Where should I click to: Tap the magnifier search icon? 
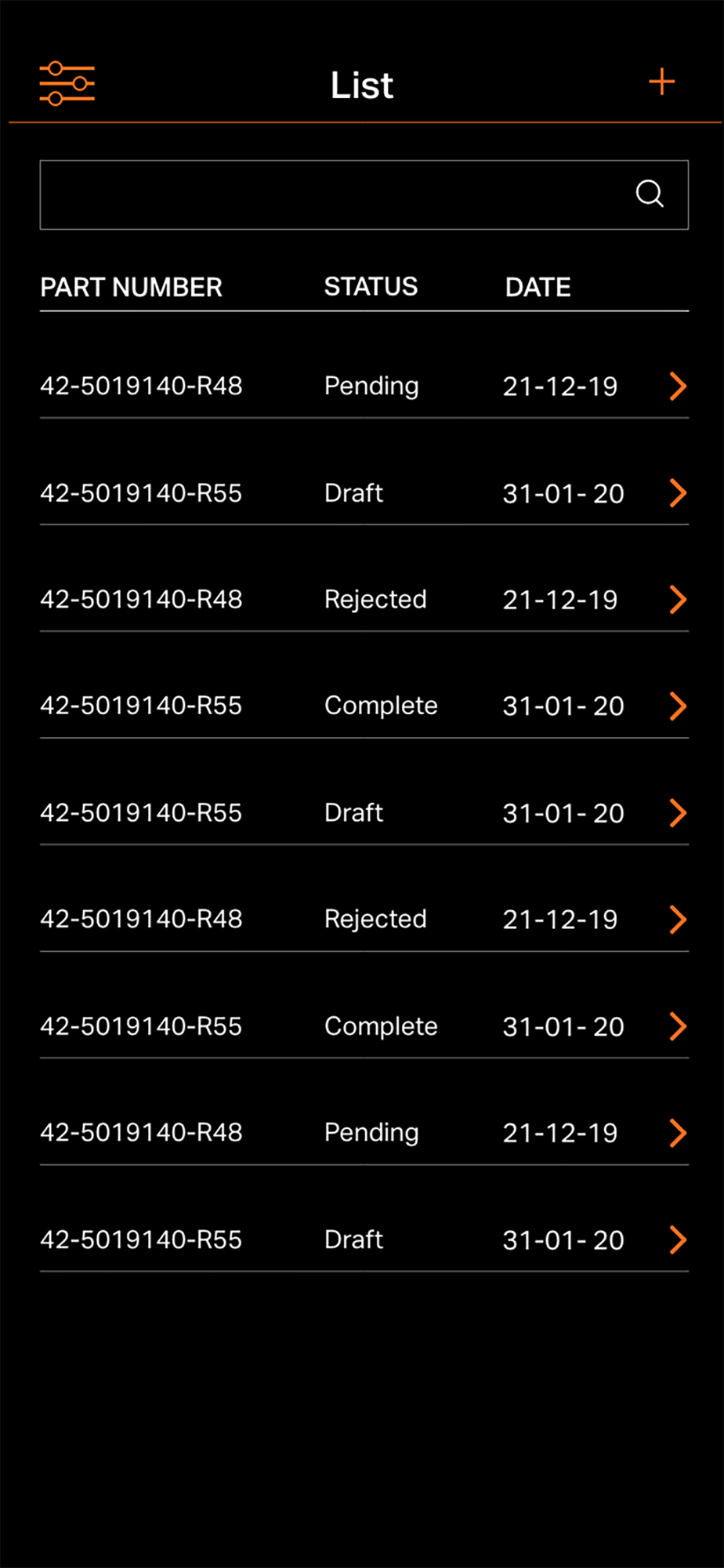(x=650, y=194)
